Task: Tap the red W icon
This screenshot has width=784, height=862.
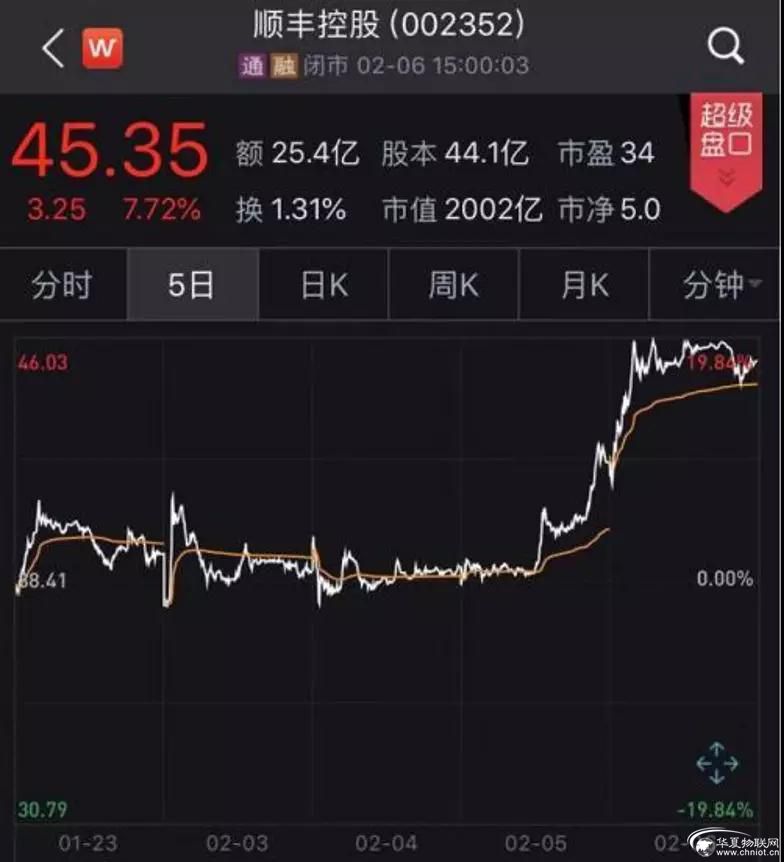Action: pyautogui.click(x=103, y=48)
